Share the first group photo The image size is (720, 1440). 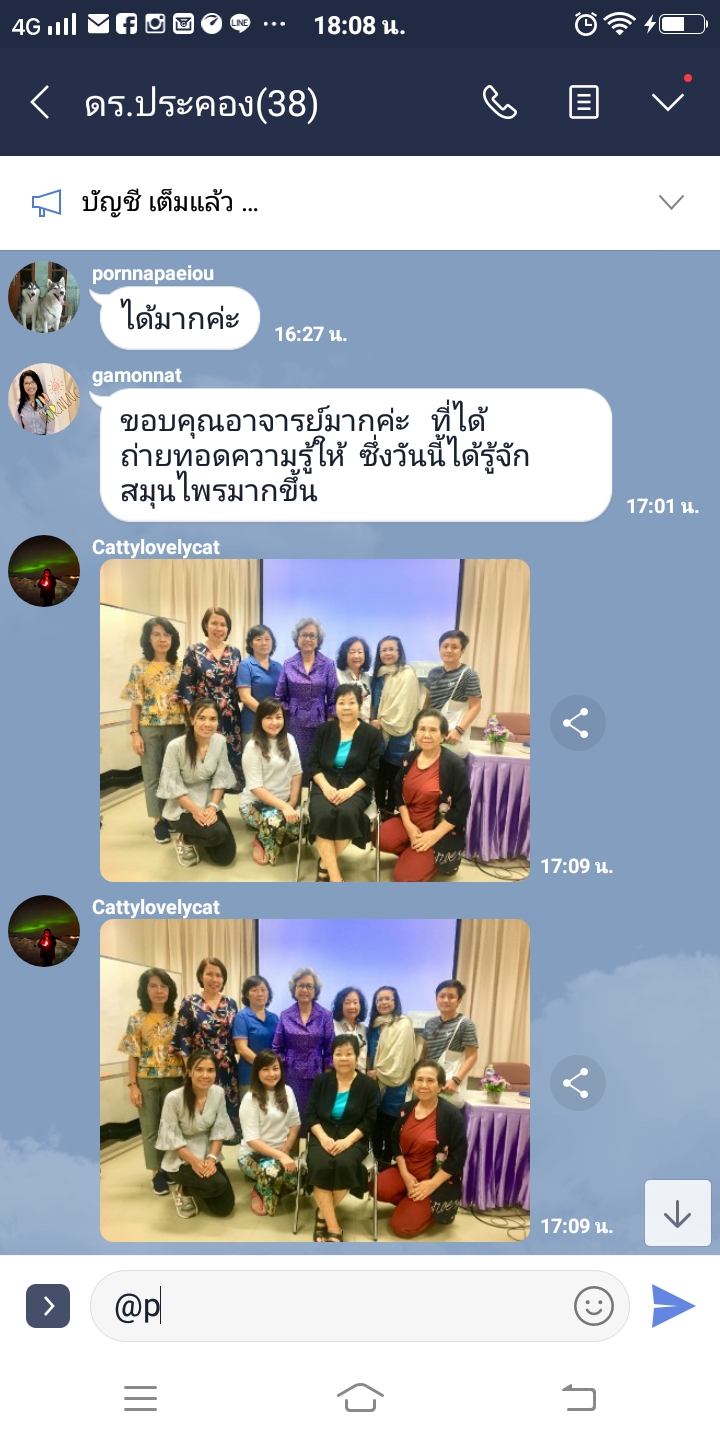pos(577,723)
